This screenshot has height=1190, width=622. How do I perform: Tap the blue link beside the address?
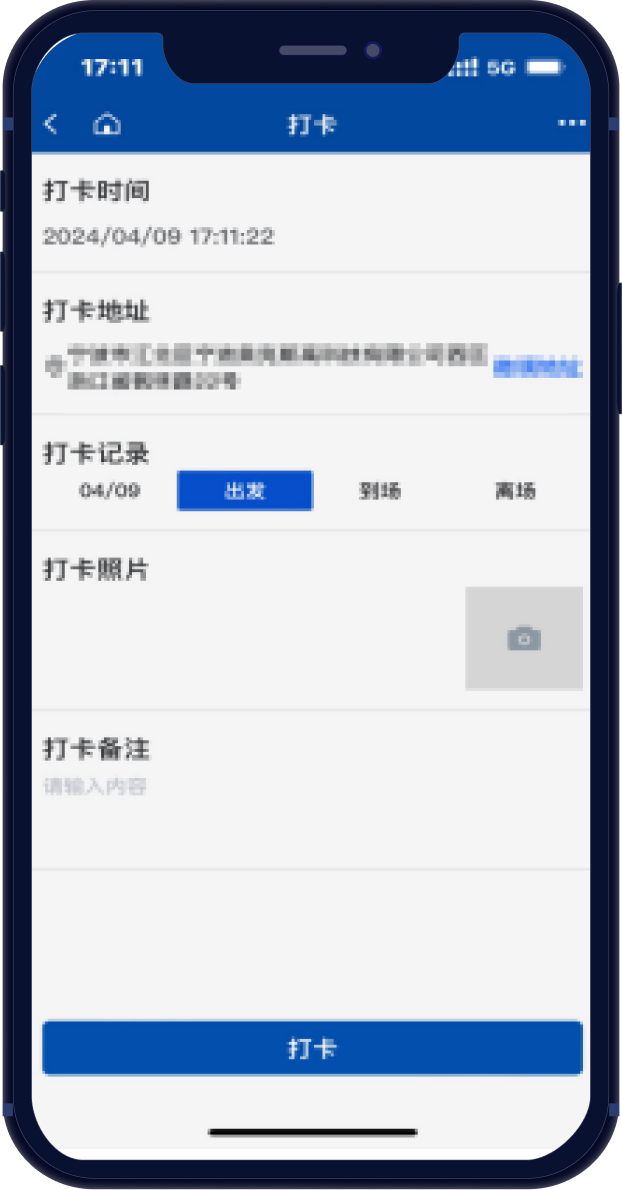point(537,367)
